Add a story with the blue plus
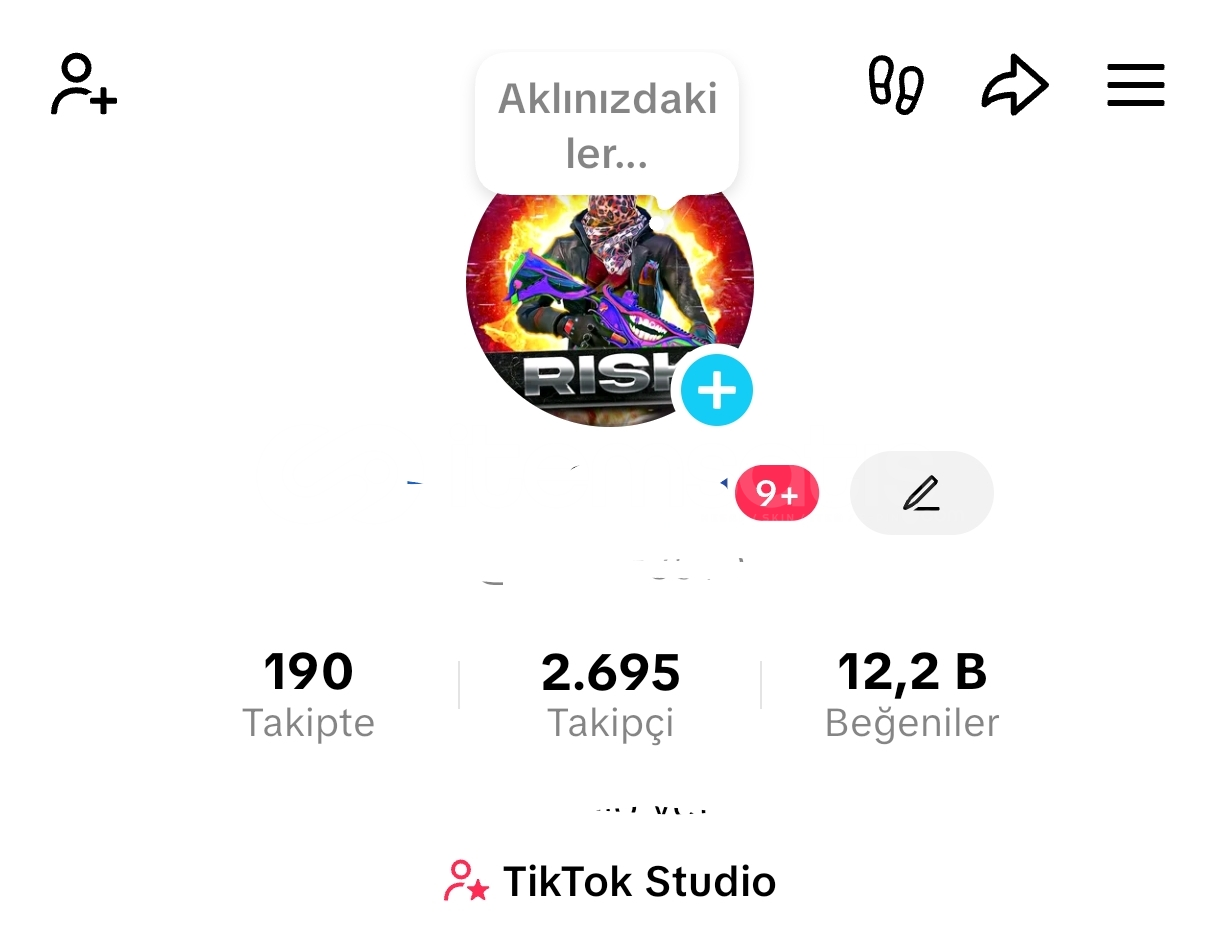This screenshot has width=1220, height=948. (716, 390)
